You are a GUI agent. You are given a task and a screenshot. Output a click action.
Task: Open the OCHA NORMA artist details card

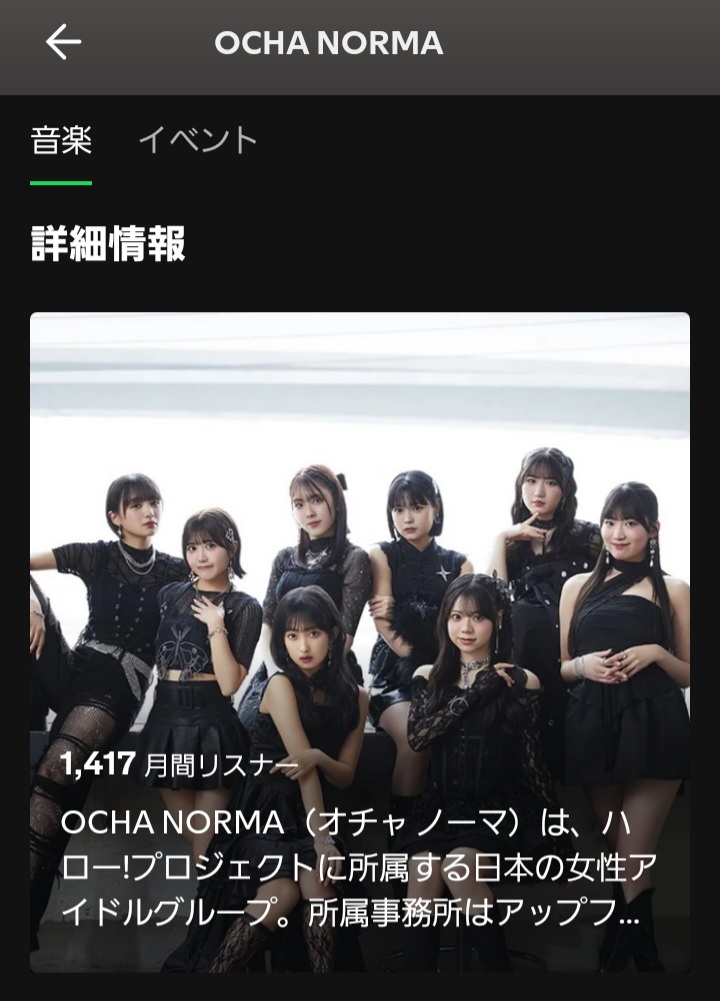(359, 640)
